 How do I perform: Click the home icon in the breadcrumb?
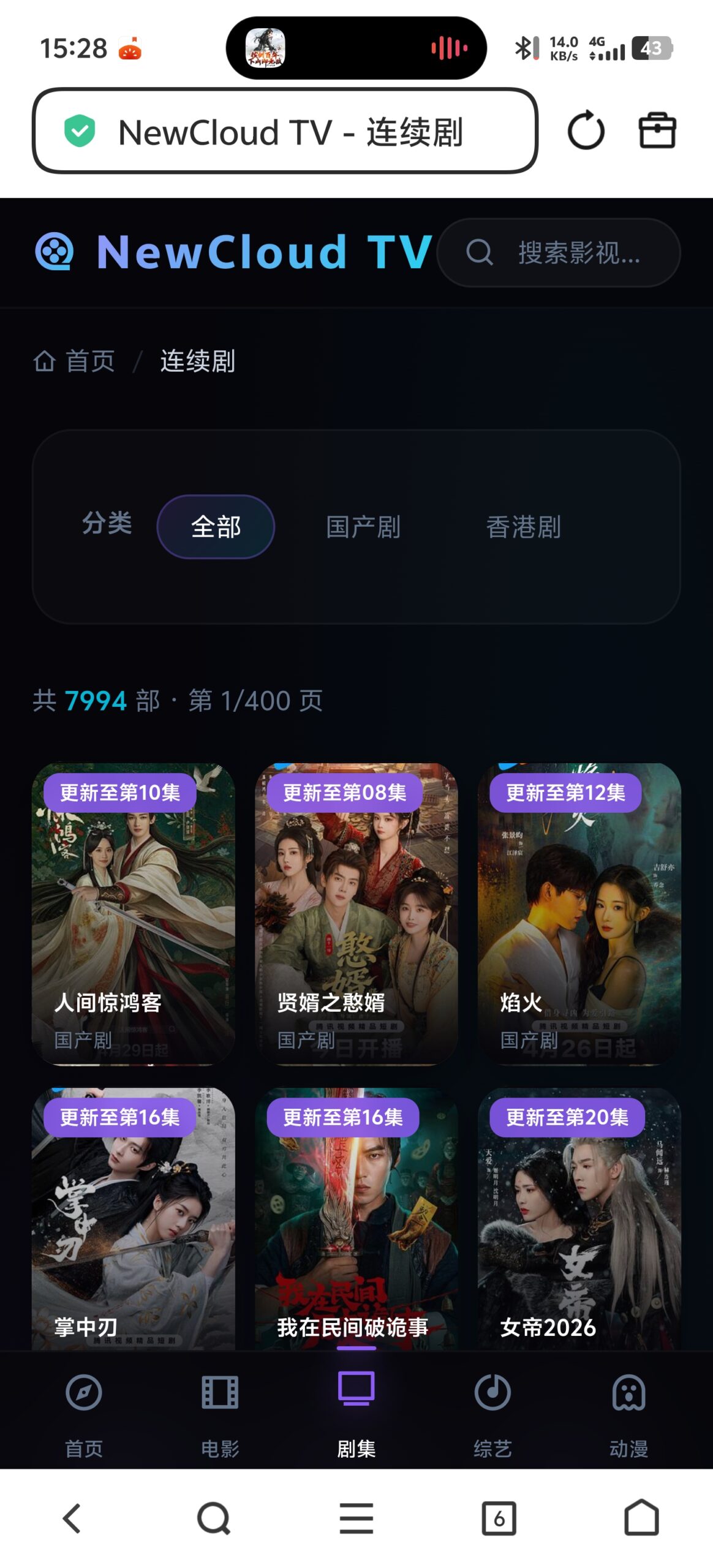45,361
